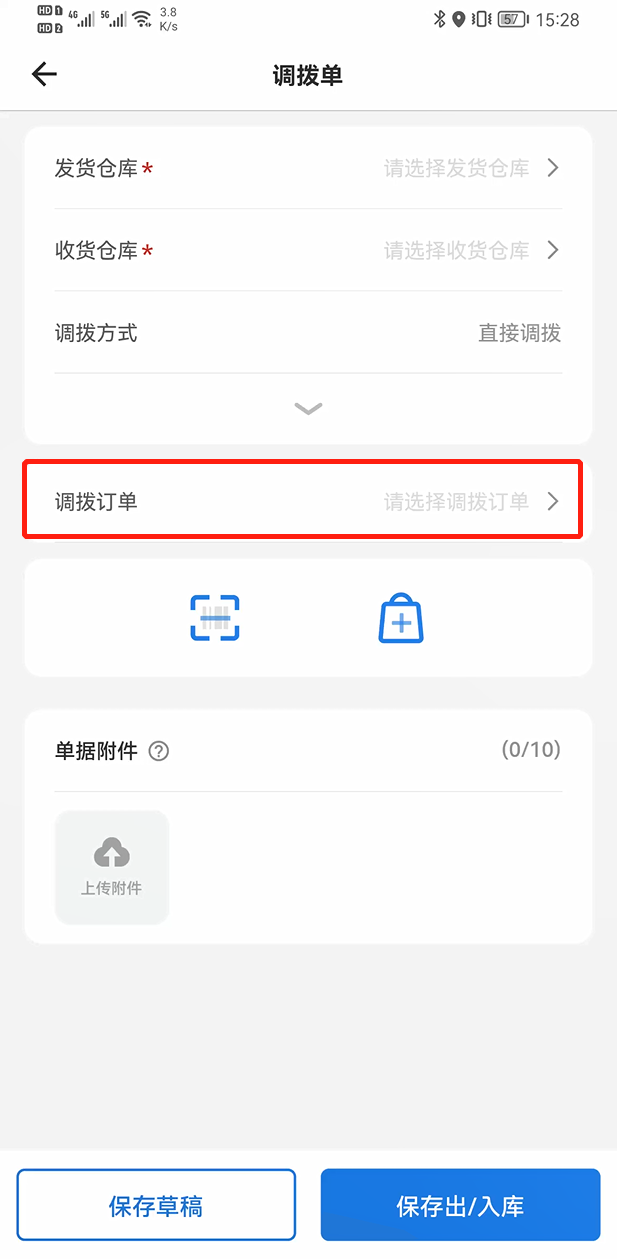This screenshot has height=1259, width=617.
Task: Save as draft with 保存草稿
Action: click(156, 1205)
